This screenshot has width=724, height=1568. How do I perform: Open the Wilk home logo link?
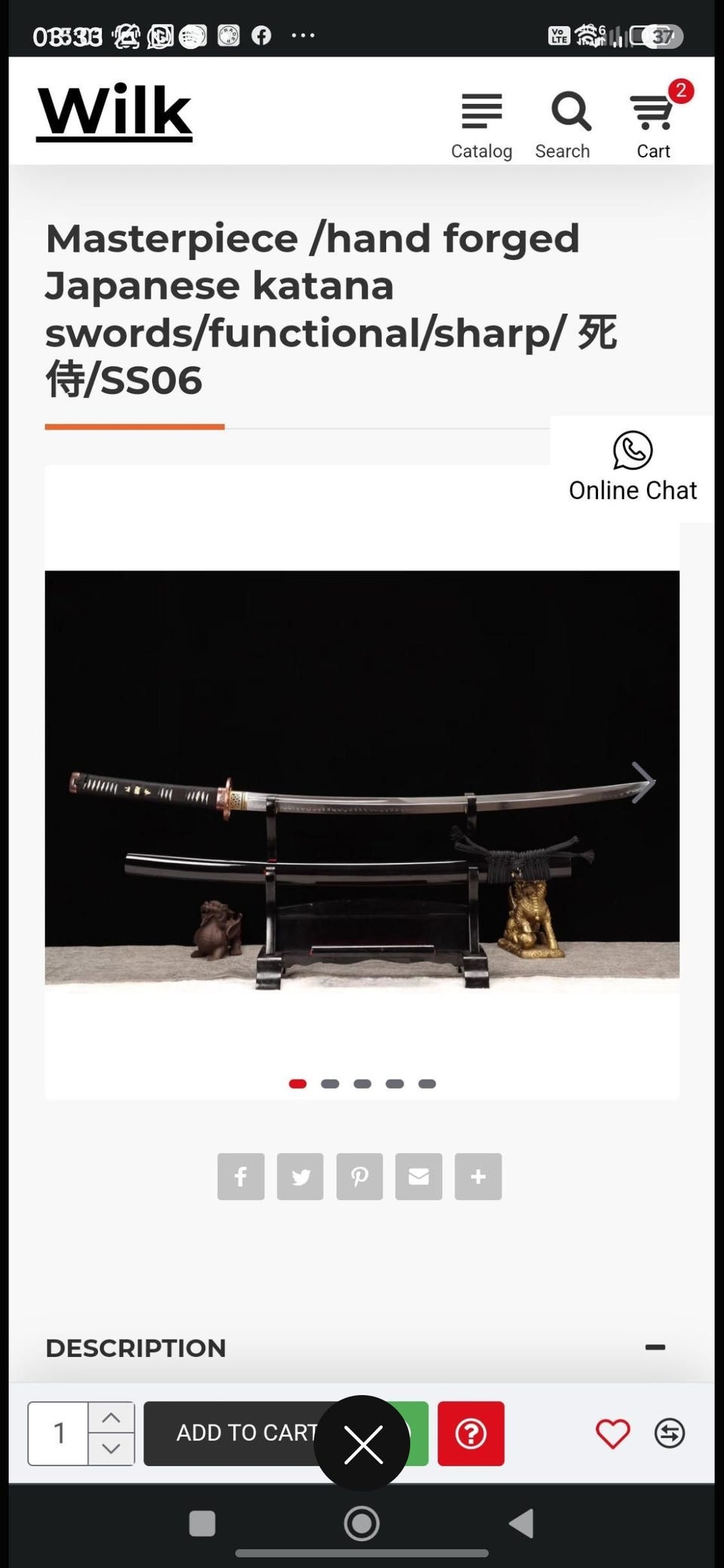coord(115,112)
